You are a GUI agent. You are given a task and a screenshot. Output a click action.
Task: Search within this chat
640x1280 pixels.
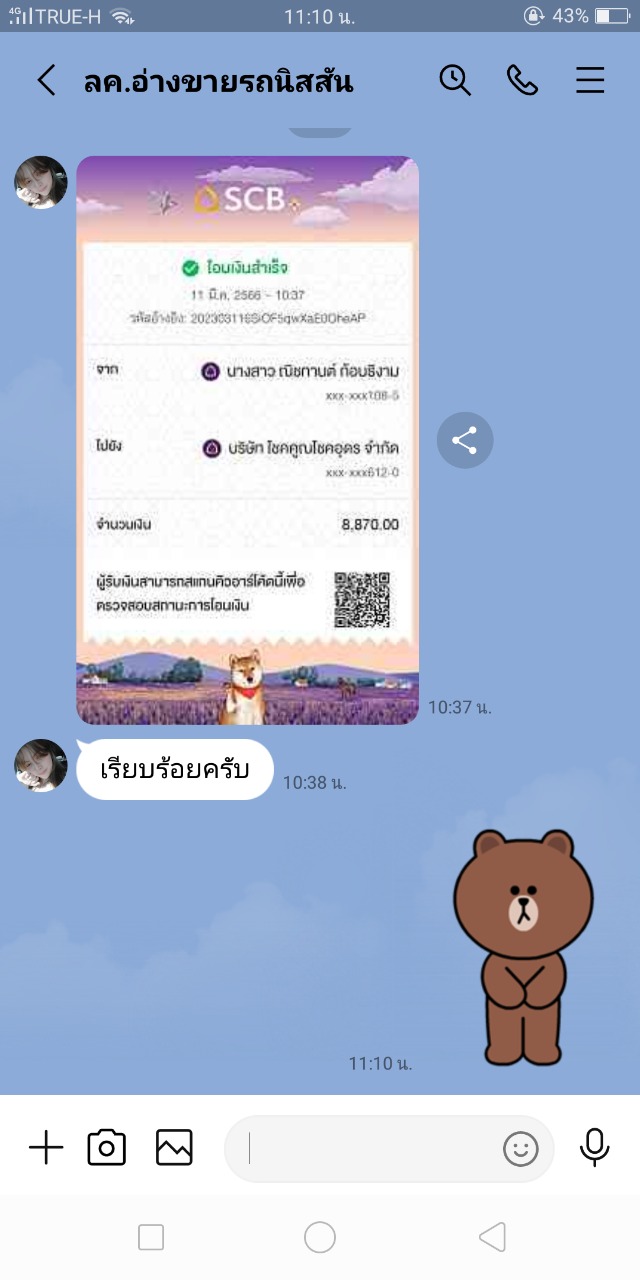coord(455,80)
